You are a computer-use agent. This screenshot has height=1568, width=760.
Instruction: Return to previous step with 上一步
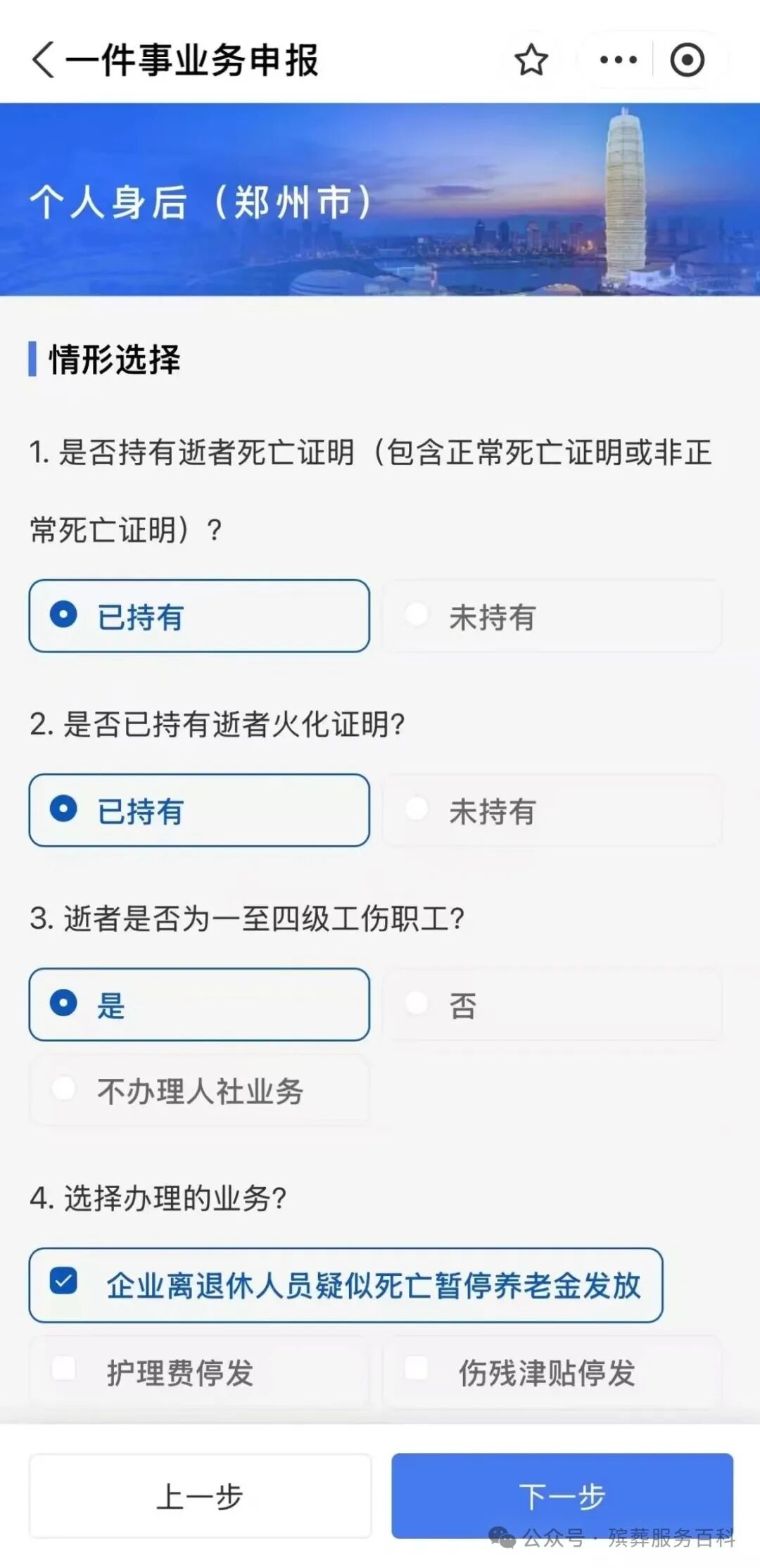coord(200,1496)
